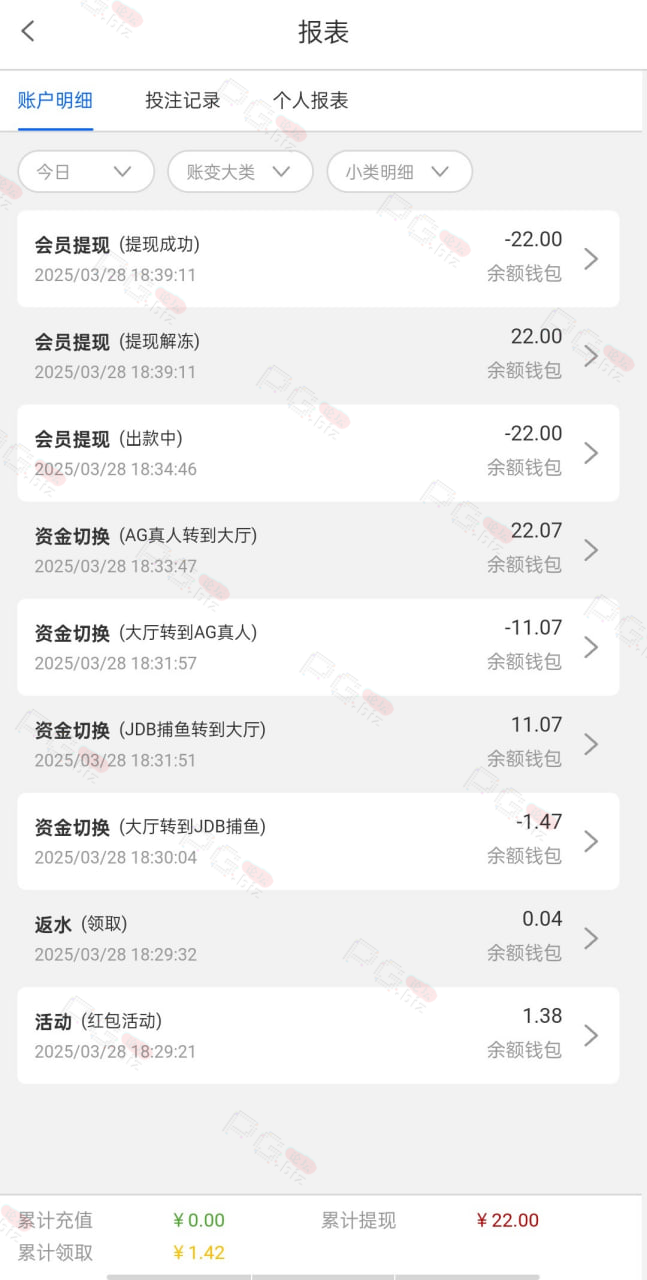
Task: Select the 账户明细 tab
Action: 55,100
